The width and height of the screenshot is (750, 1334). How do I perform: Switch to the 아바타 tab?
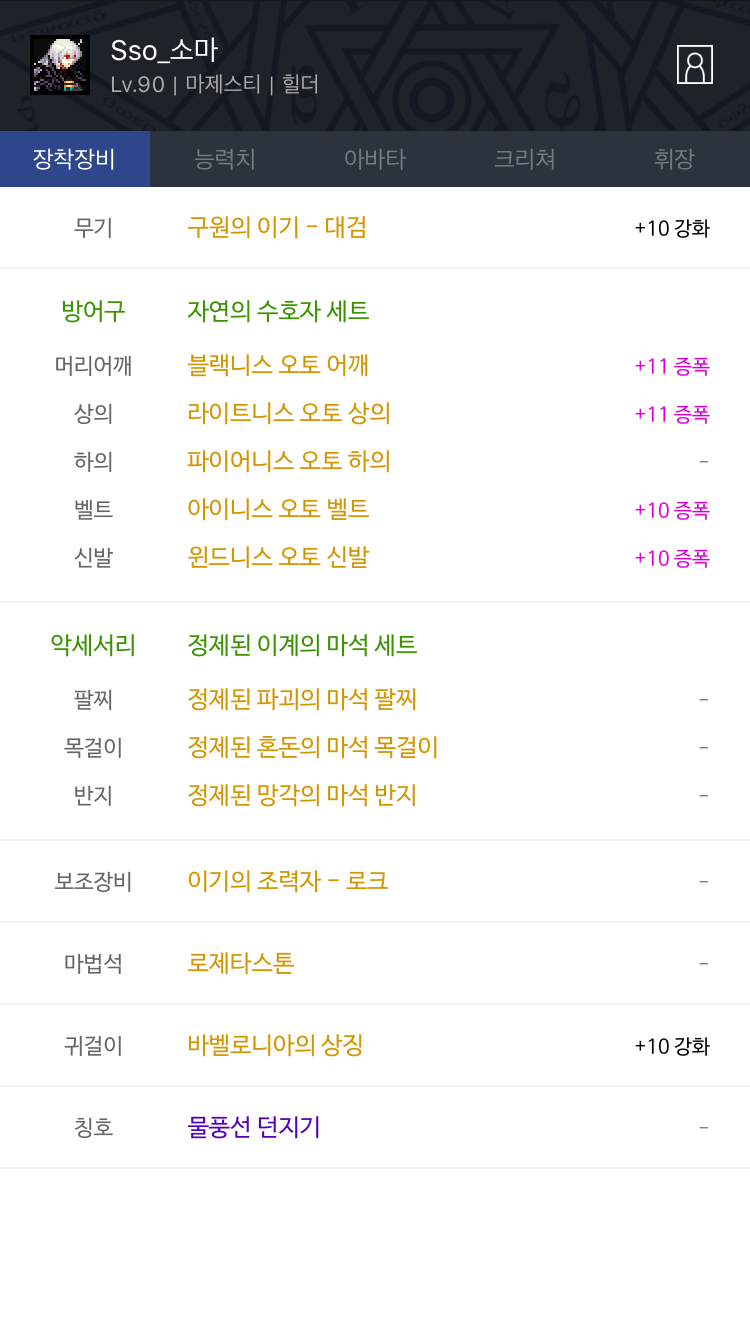coord(375,159)
